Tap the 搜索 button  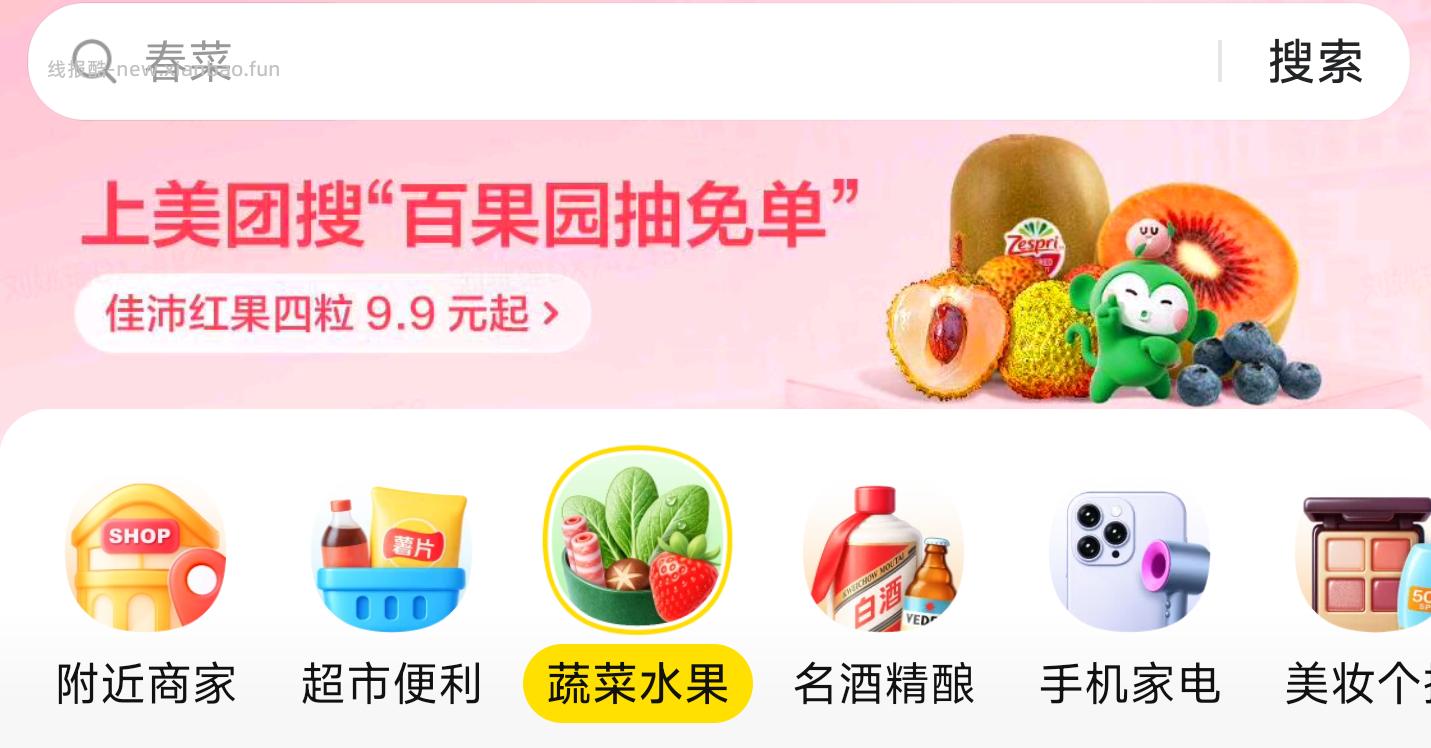click(1315, 62)
